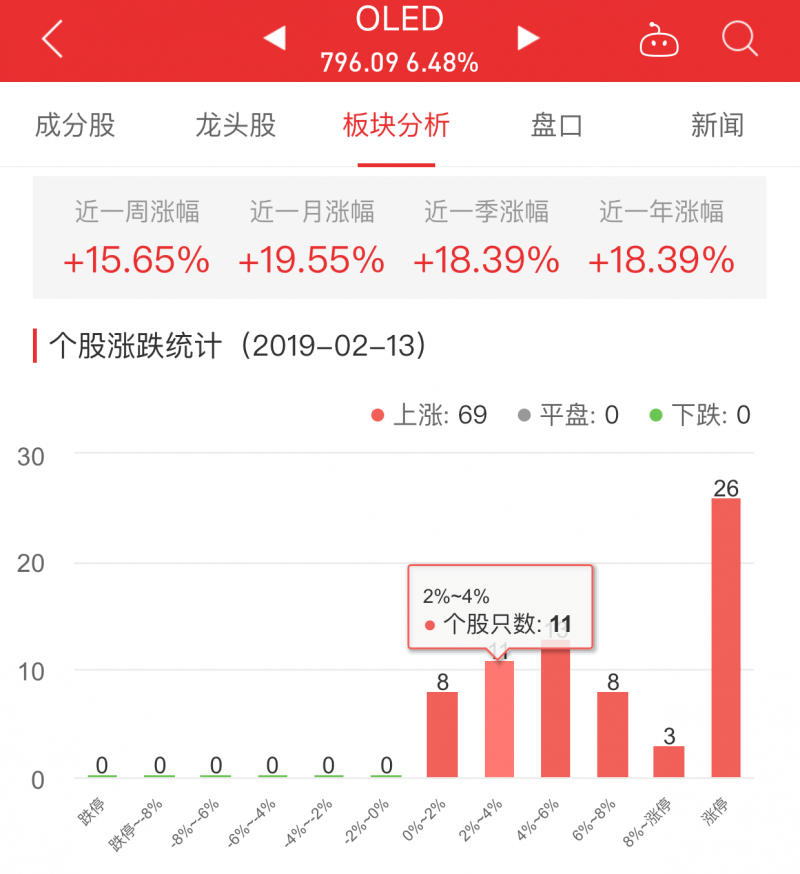Switch to the next sector with right triangle

point(528,38)
